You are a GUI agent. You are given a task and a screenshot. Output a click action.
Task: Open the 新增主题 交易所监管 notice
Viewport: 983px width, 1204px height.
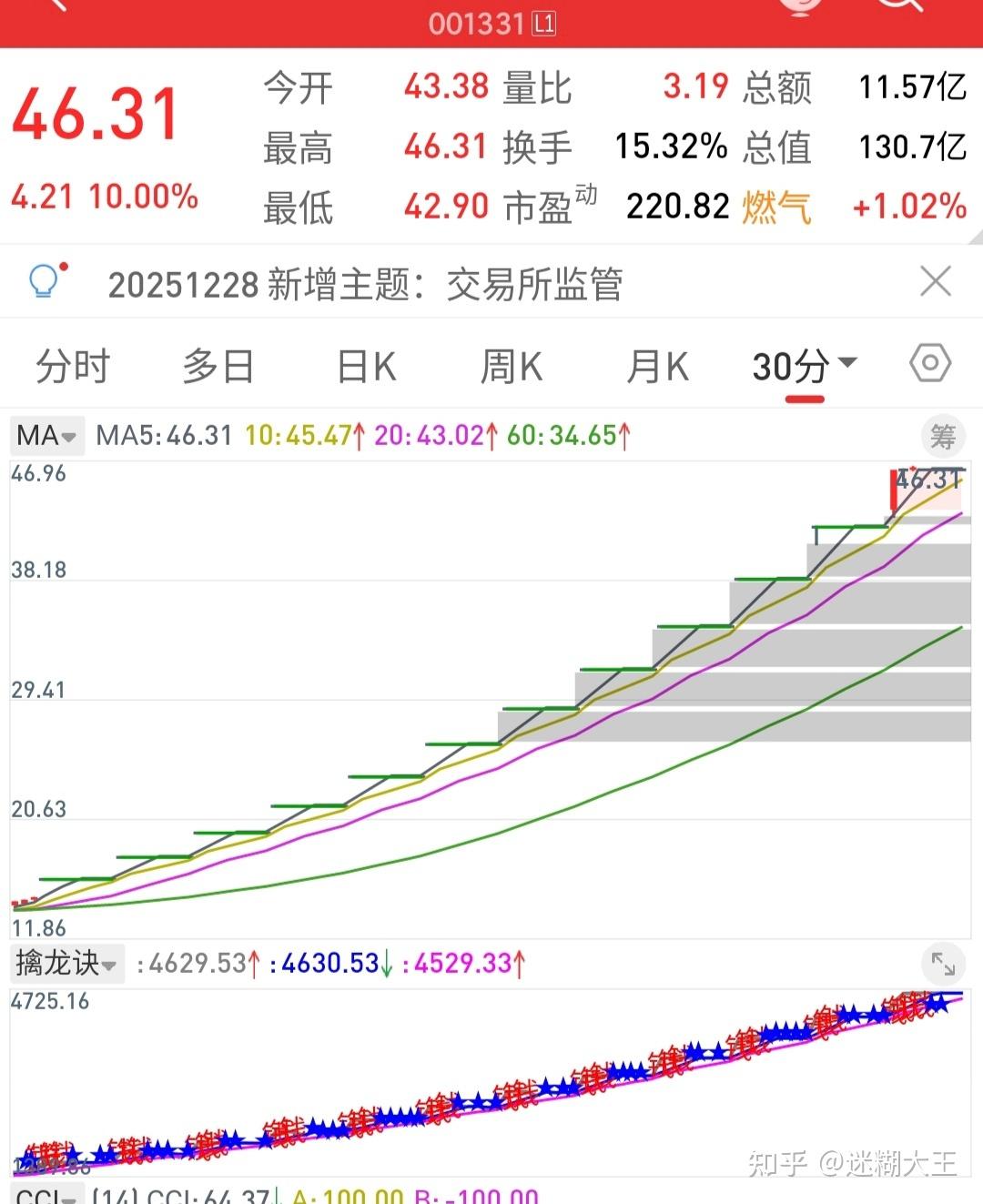[364, 284]
